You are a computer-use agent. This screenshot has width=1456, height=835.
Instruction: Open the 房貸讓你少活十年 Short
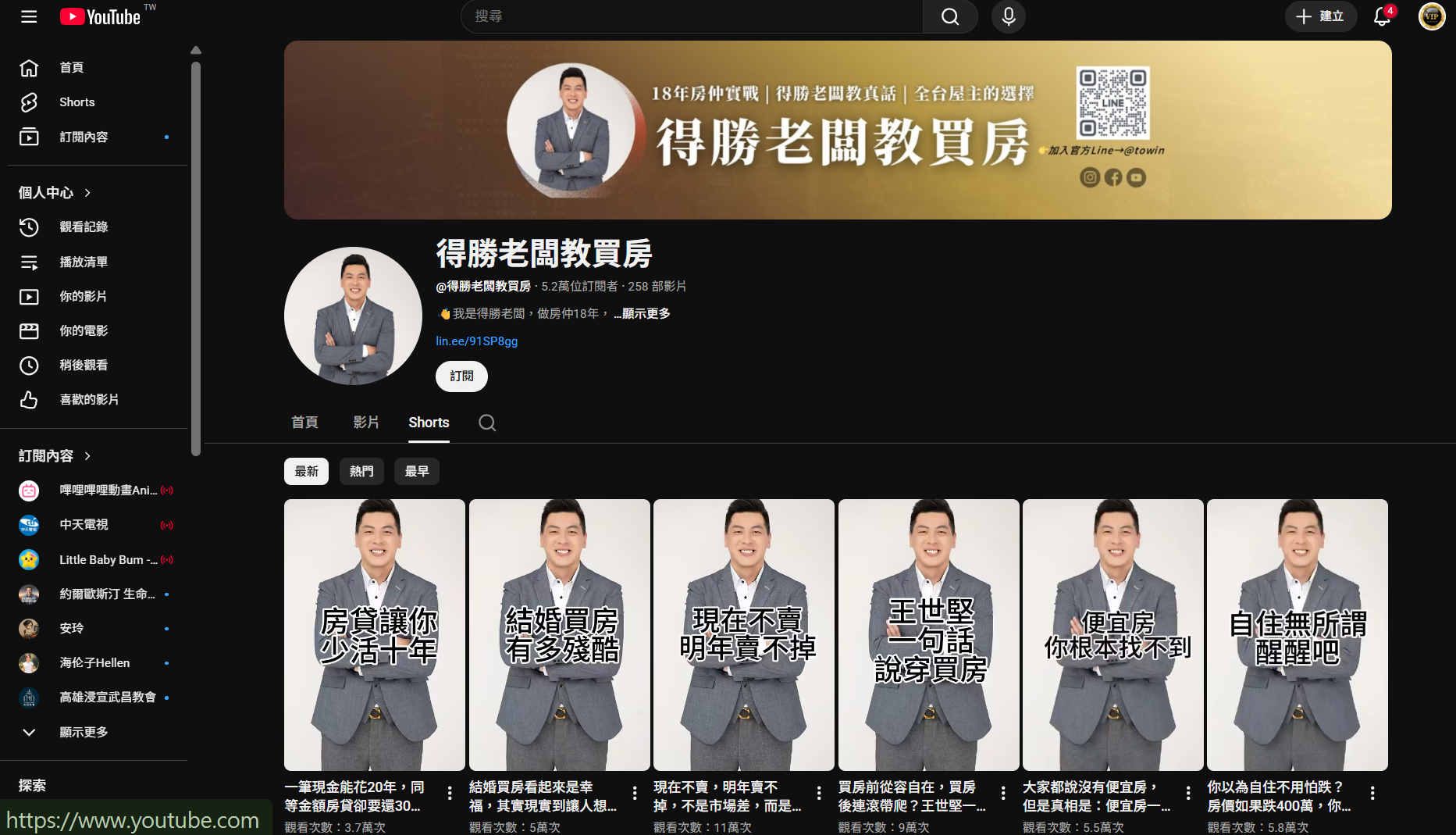click(x=375, y=634)
